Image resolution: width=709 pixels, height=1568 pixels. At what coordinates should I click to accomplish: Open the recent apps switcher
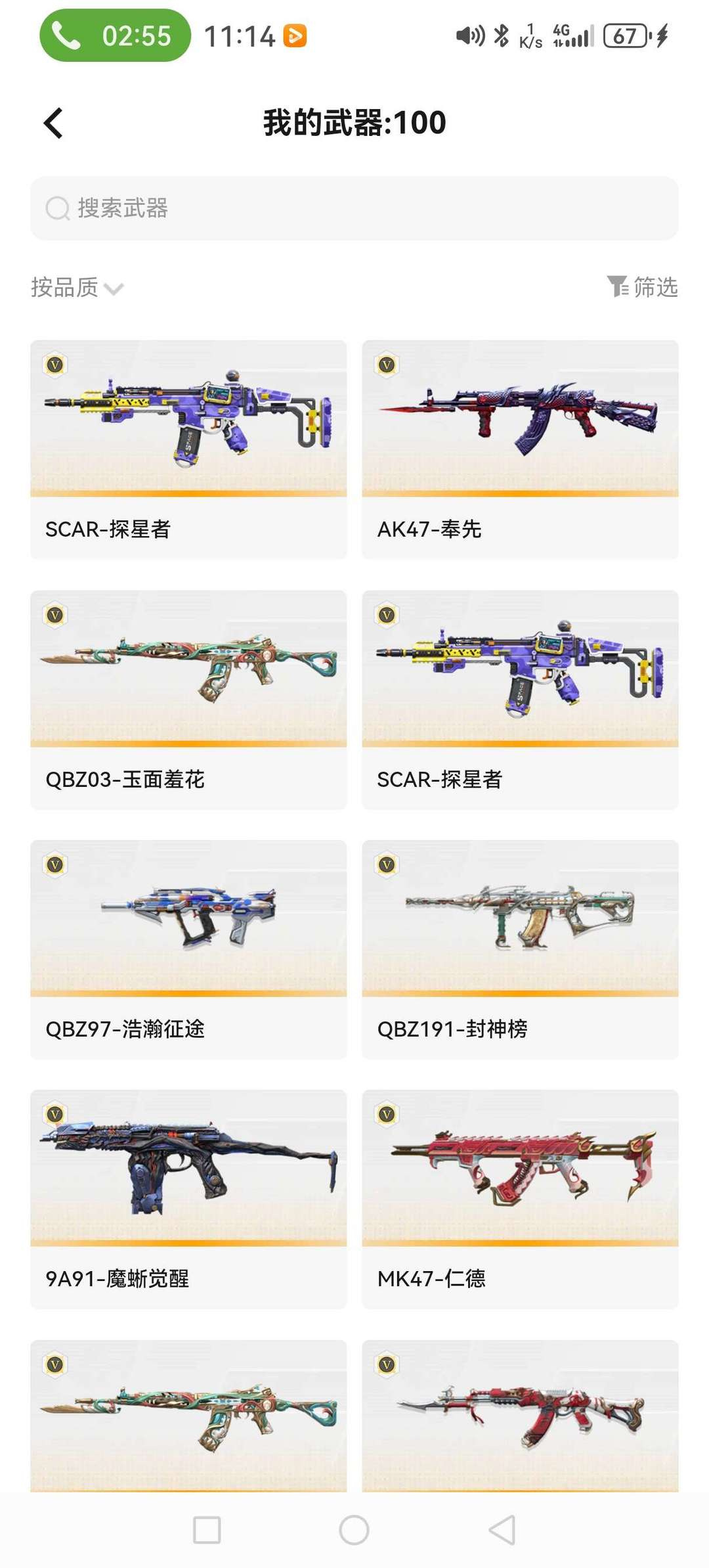[x=207, y=1530]
